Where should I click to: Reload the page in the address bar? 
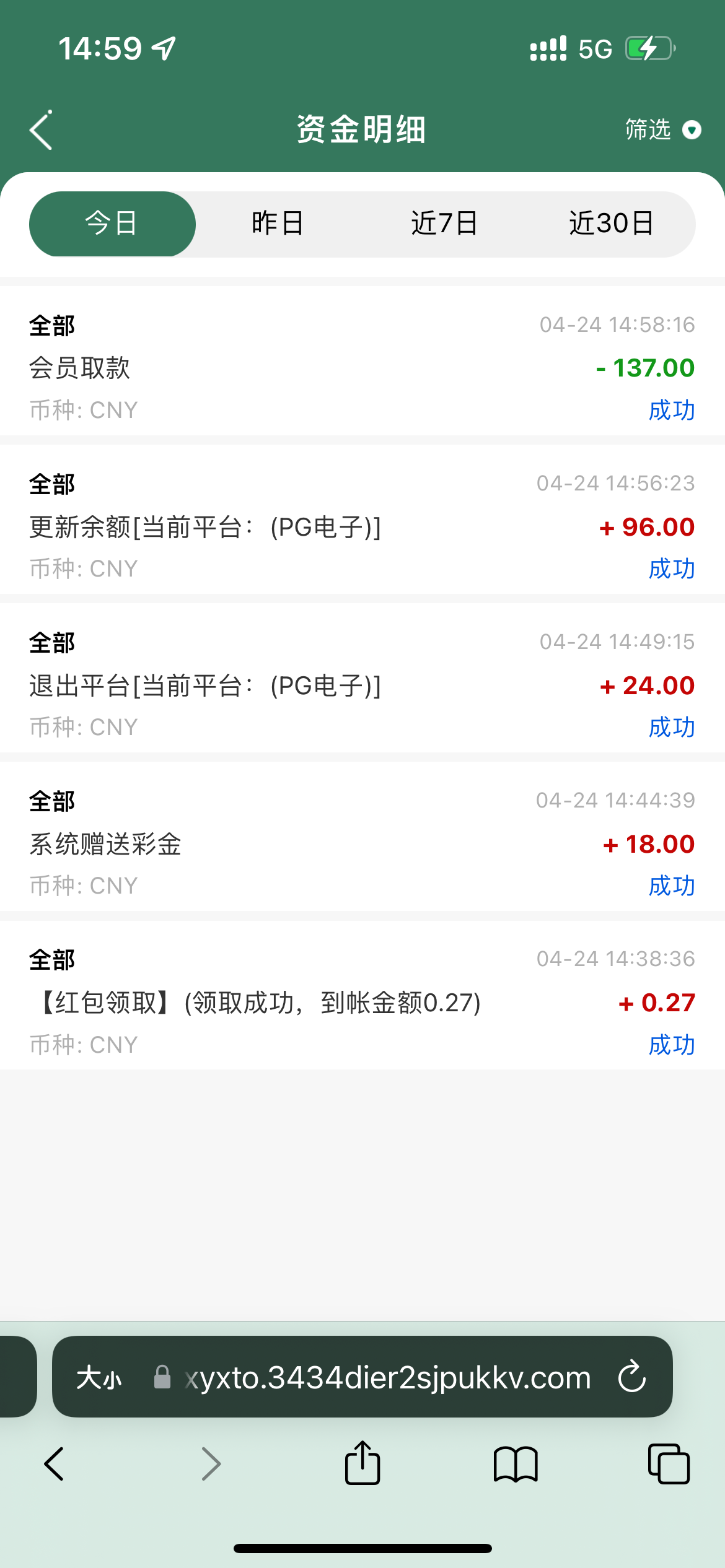(632, 1377)
